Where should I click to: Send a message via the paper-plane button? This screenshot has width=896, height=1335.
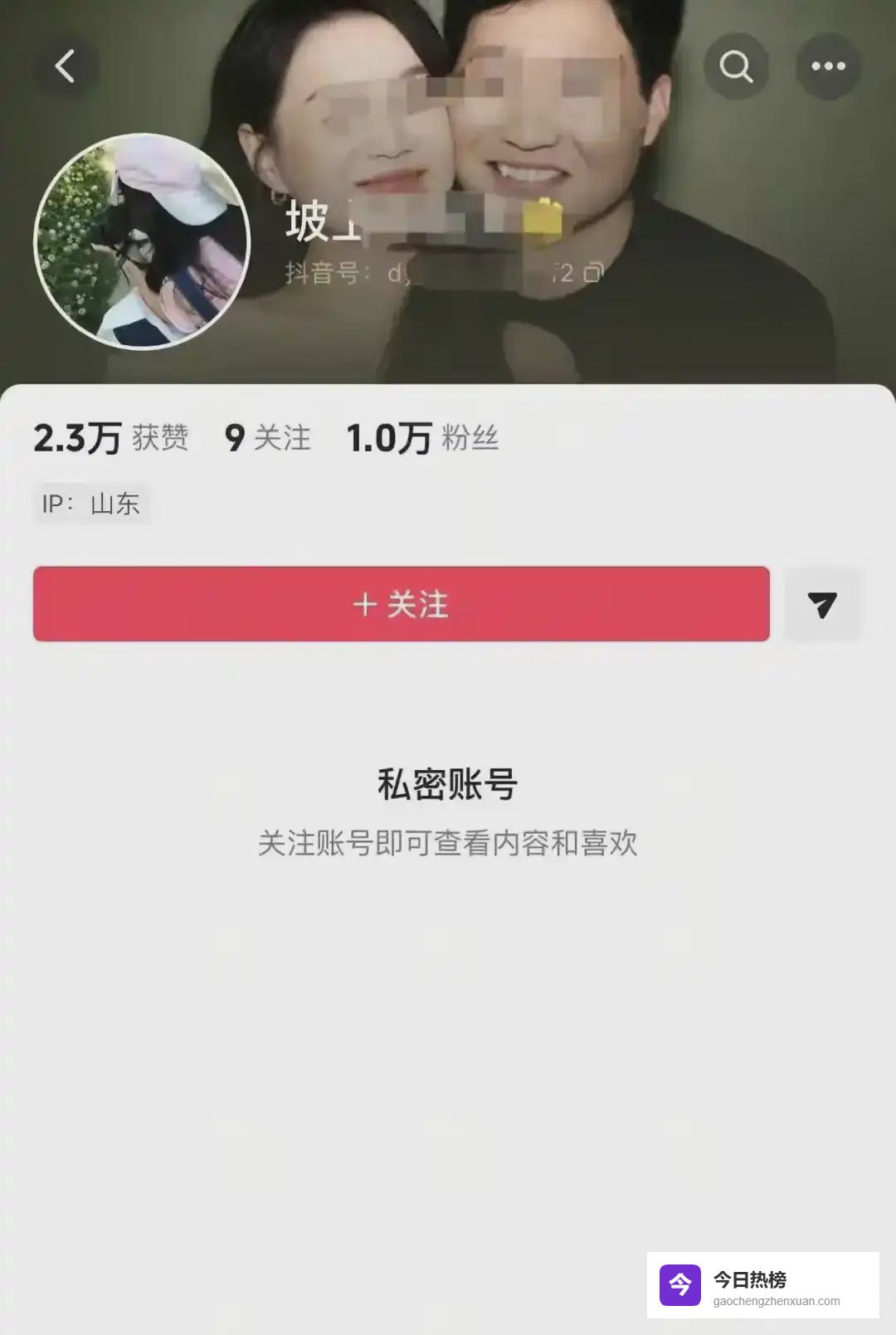(x=822, y=605)
